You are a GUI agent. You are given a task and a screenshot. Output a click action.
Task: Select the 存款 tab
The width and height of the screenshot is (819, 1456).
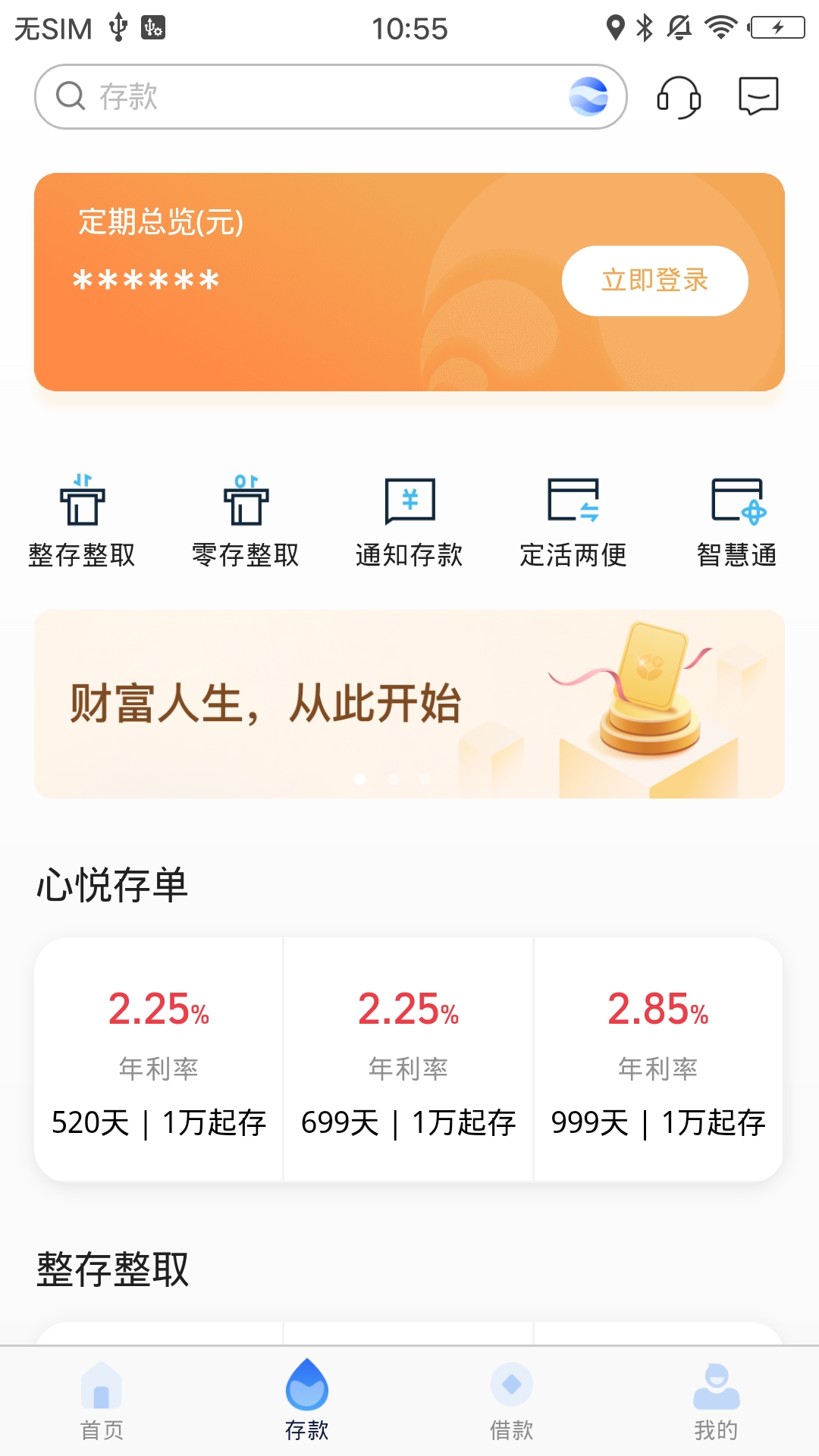click(306, 1402)
